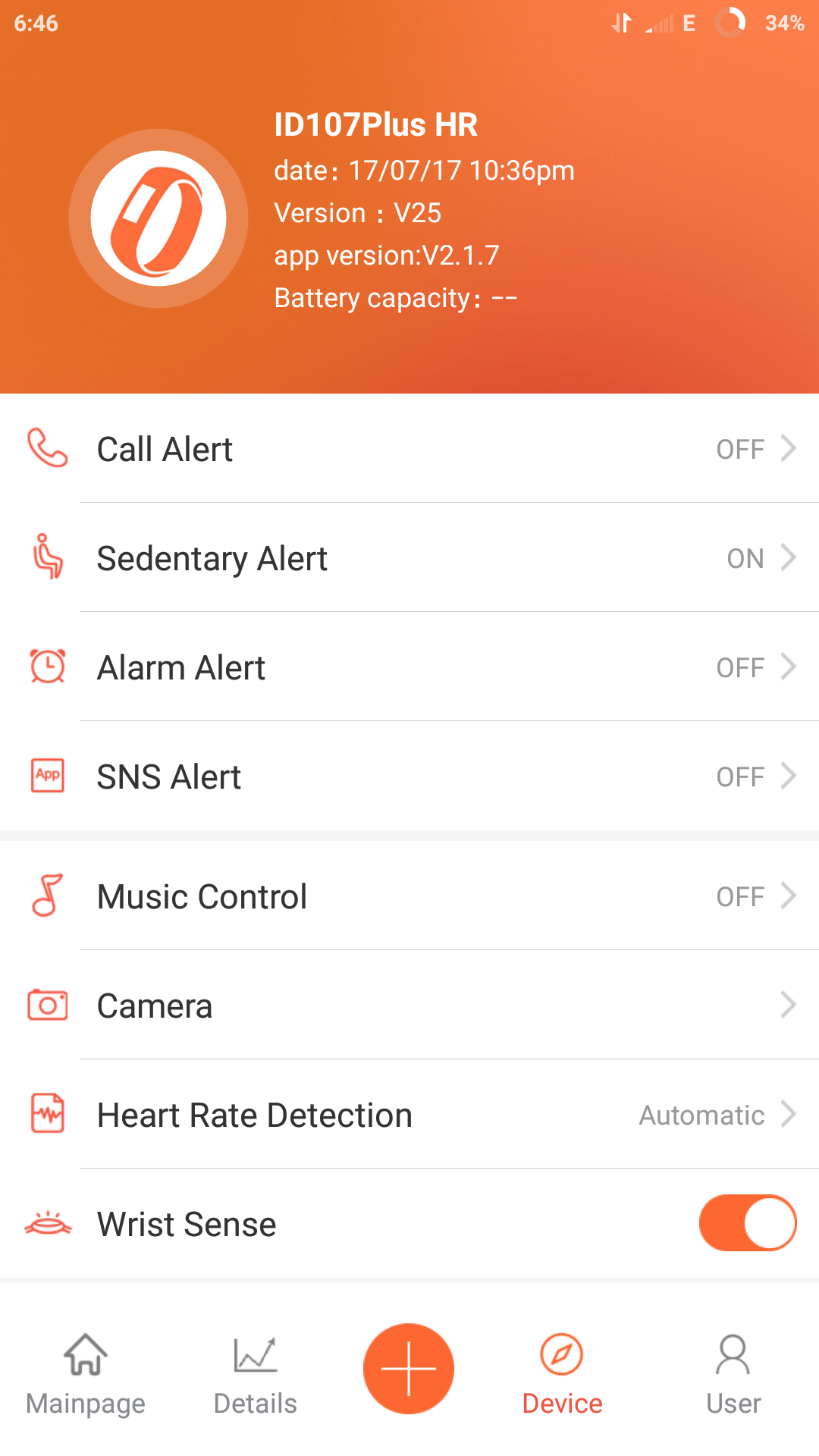
Task: Open SNS Alert options
Action: (x=409, y=776)
